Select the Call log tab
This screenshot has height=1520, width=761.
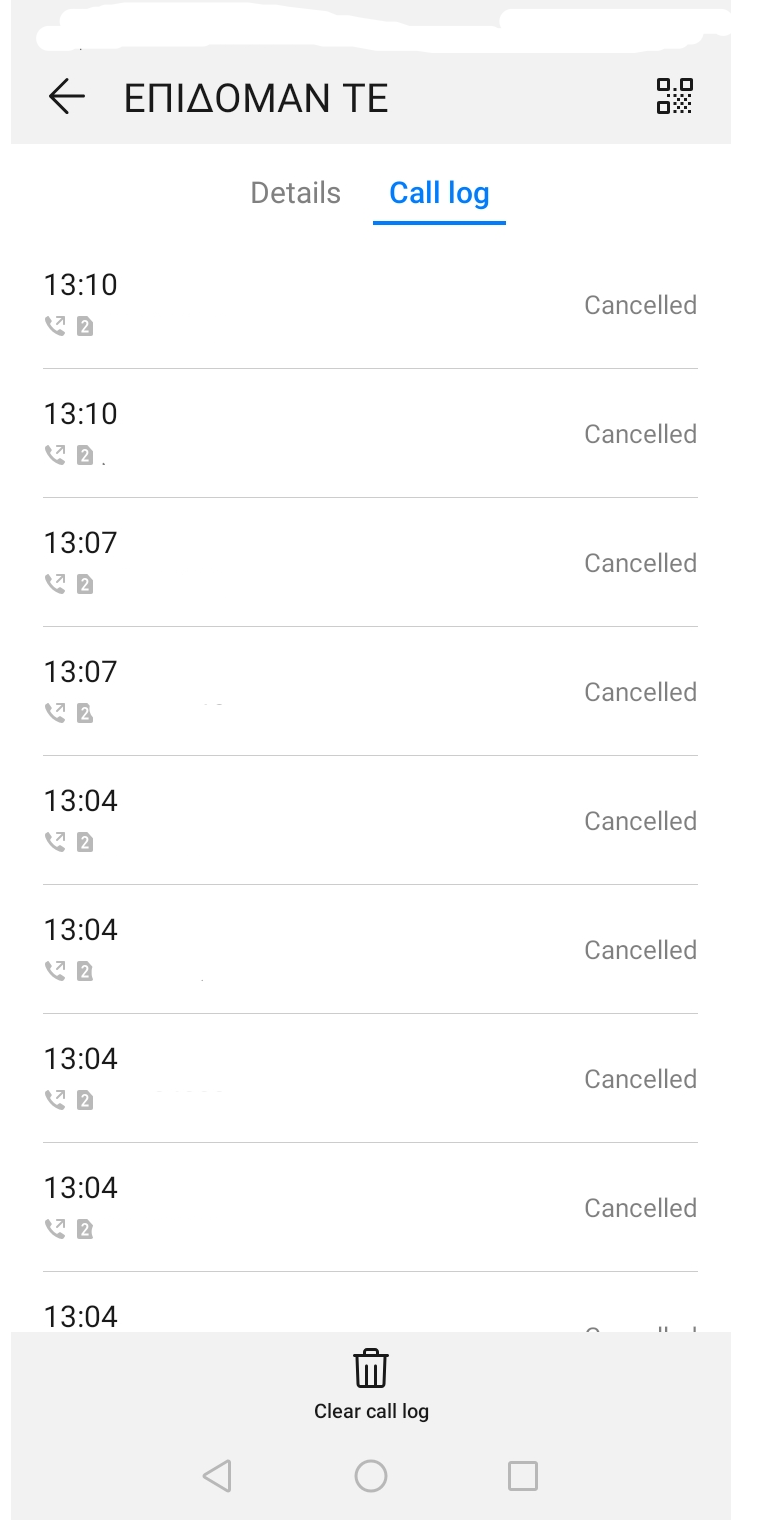439,193
